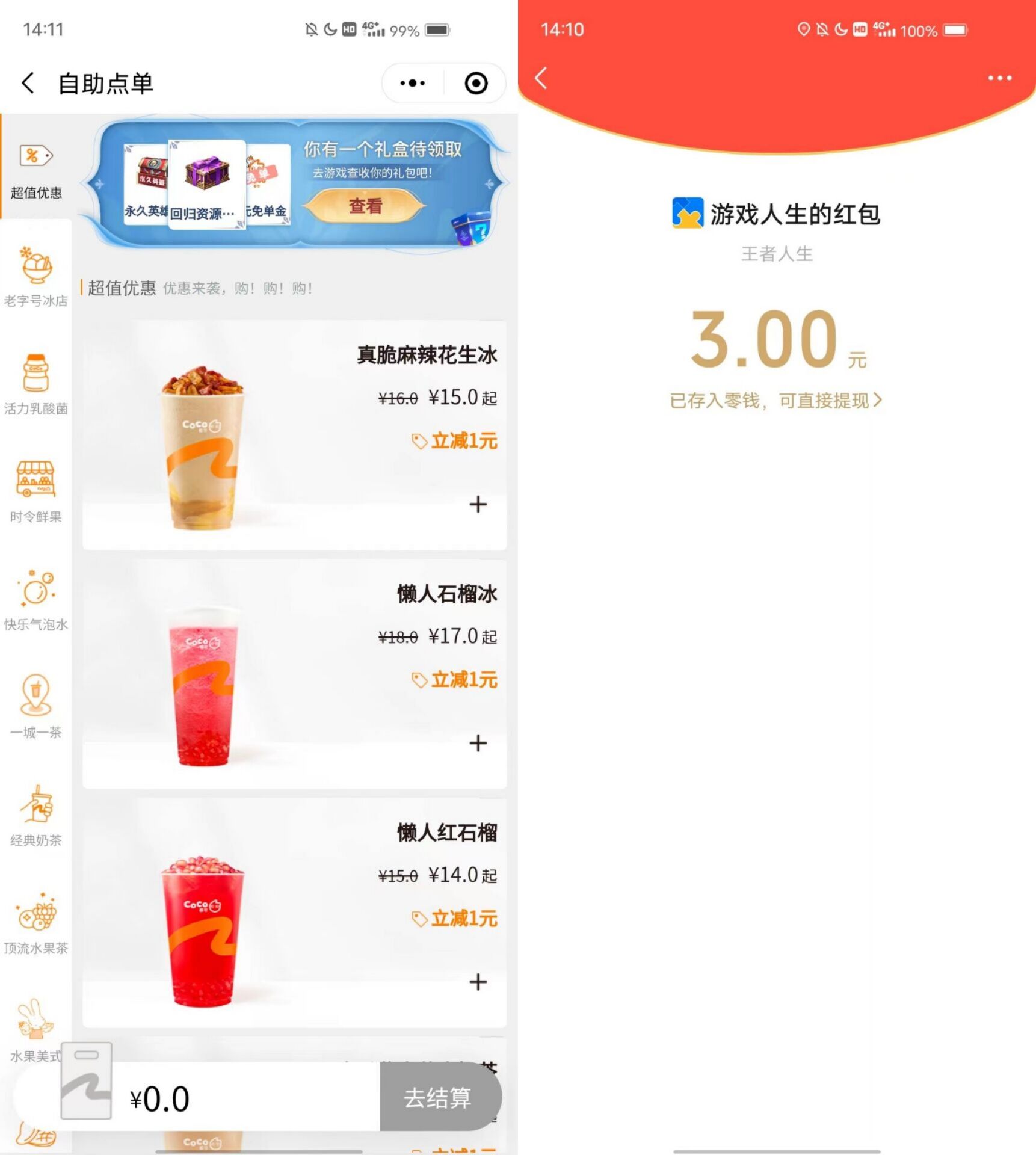Screen dimensions: 1036x1155
Task: Open the shopping bag cart icon
Action: 87,1081
